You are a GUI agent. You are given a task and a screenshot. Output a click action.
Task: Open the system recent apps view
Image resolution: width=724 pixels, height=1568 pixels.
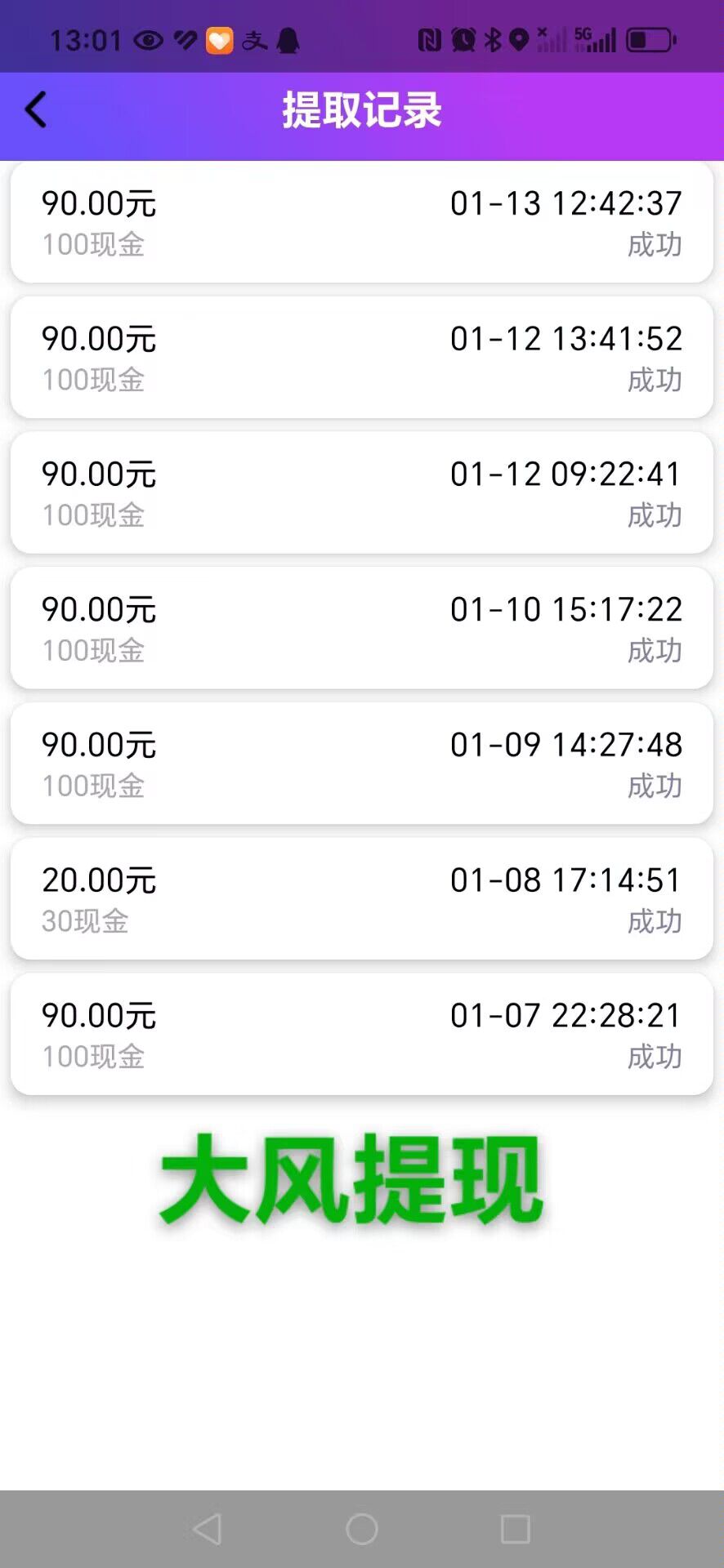click(515, 1529)
